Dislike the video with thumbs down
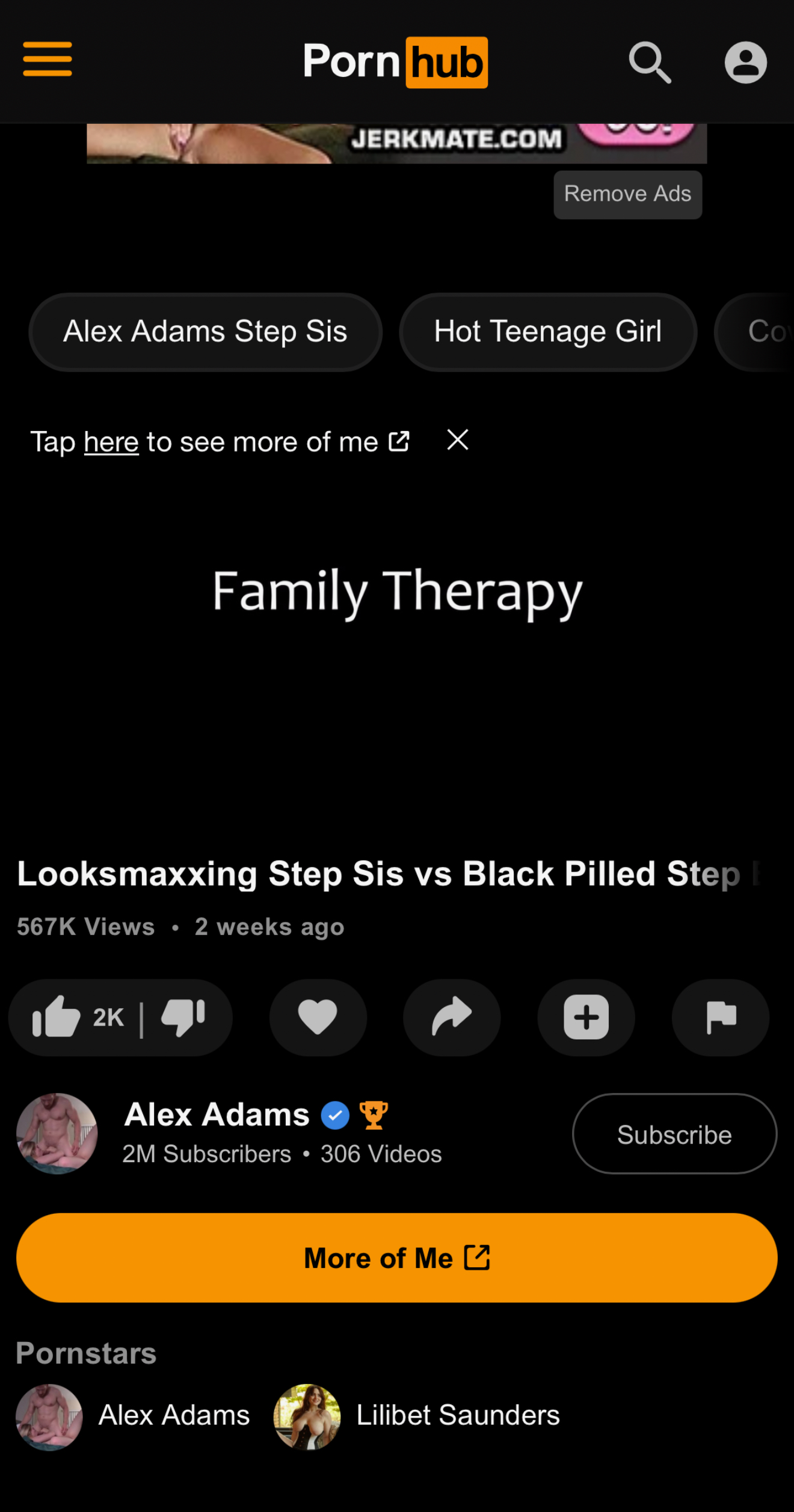The height and width of the screenshot is (1512, 794). tap(183, 1017)
